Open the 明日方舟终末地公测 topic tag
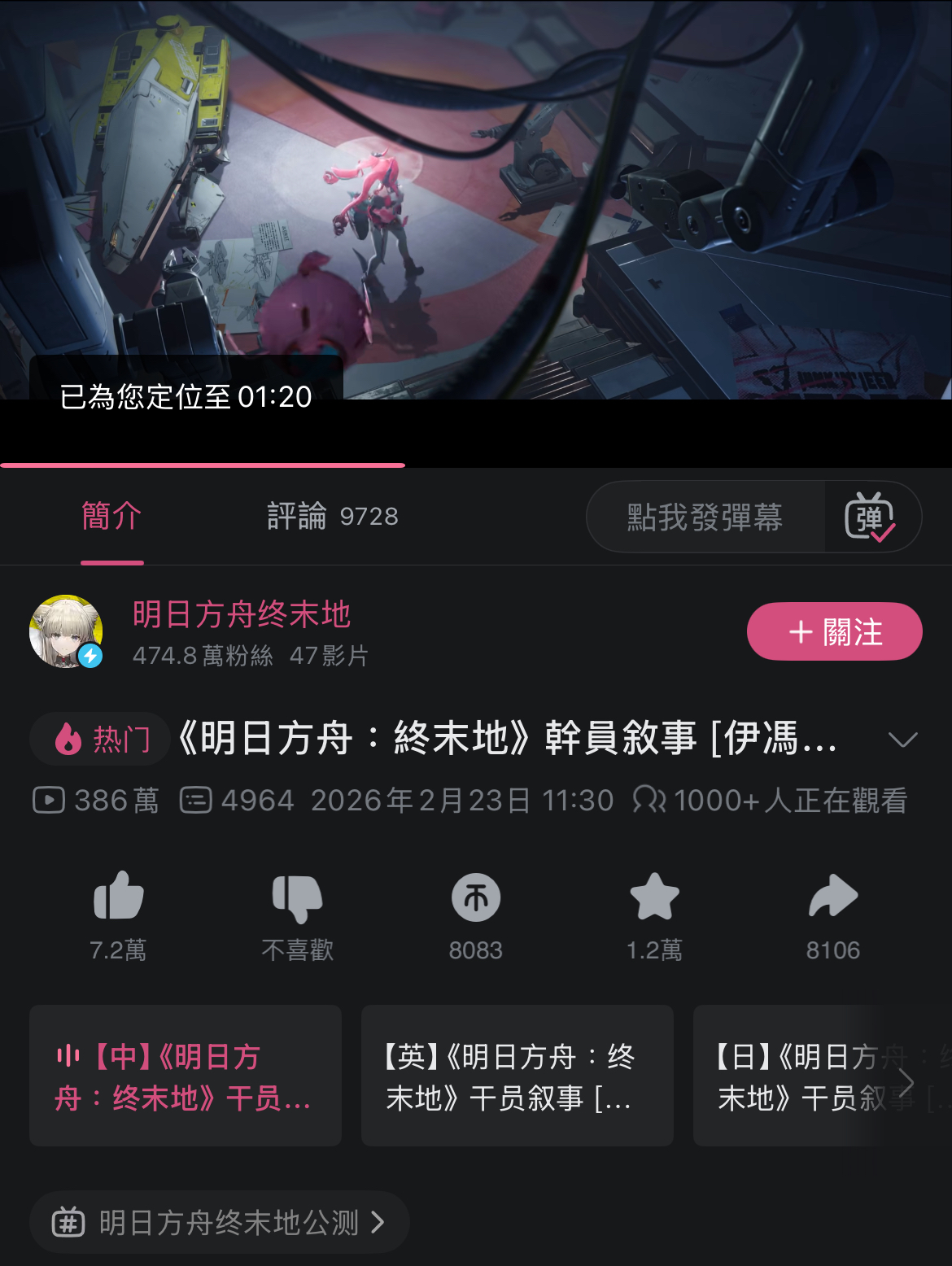The width and height of the screenshot is (952, 1266). [x=219, y=1222]
